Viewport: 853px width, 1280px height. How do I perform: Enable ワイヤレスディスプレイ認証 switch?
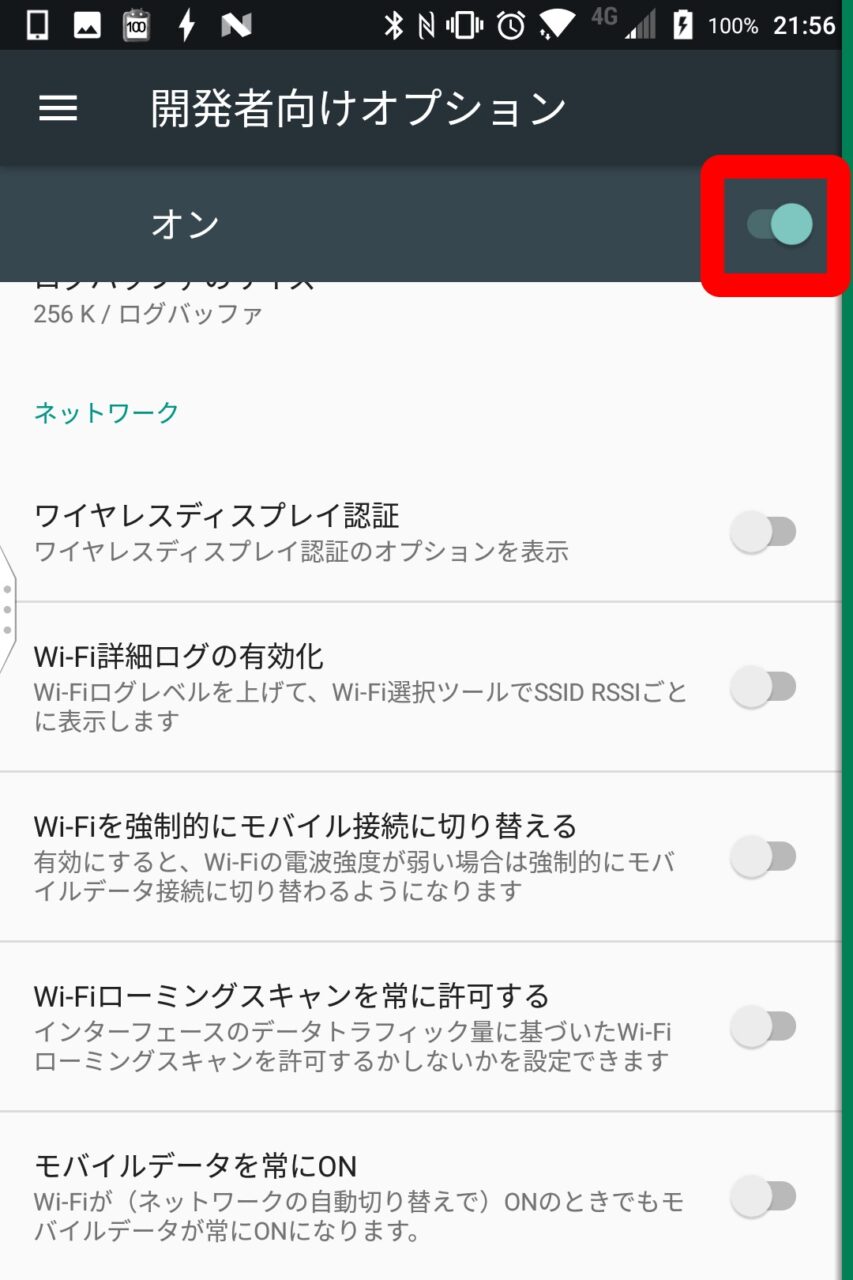(x=762, y=532)
